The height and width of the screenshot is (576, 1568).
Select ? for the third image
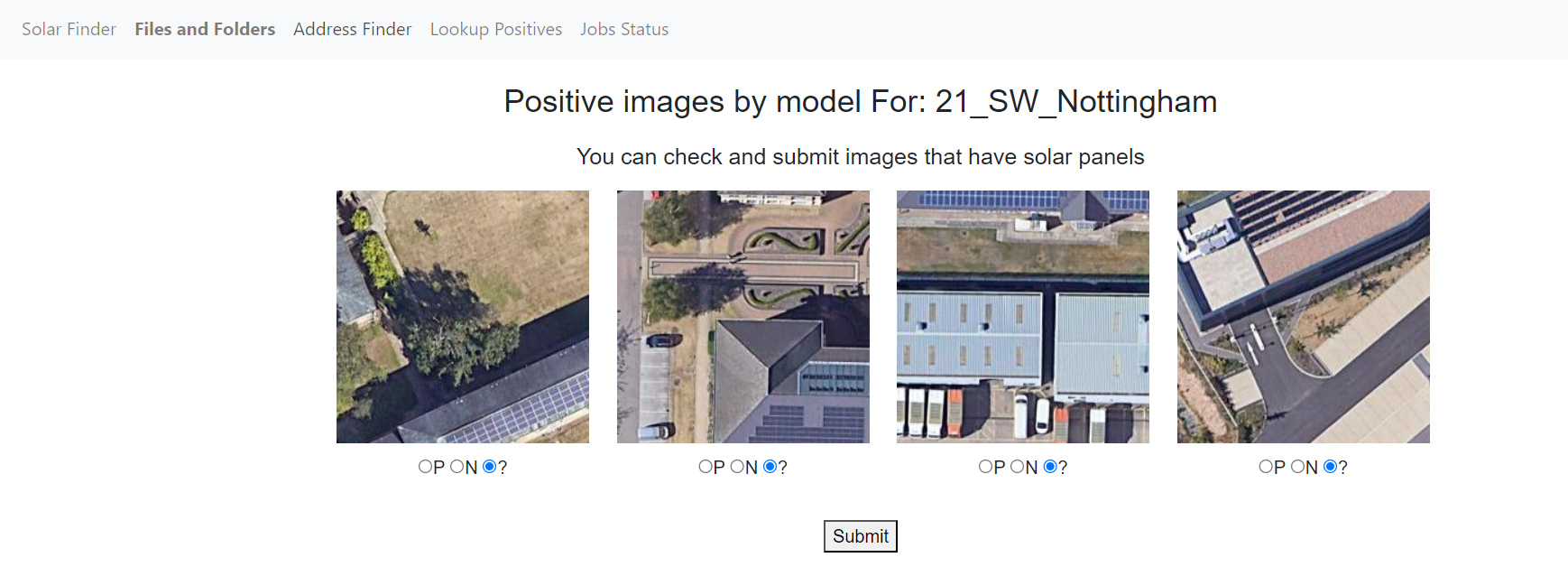[1049, 467]
